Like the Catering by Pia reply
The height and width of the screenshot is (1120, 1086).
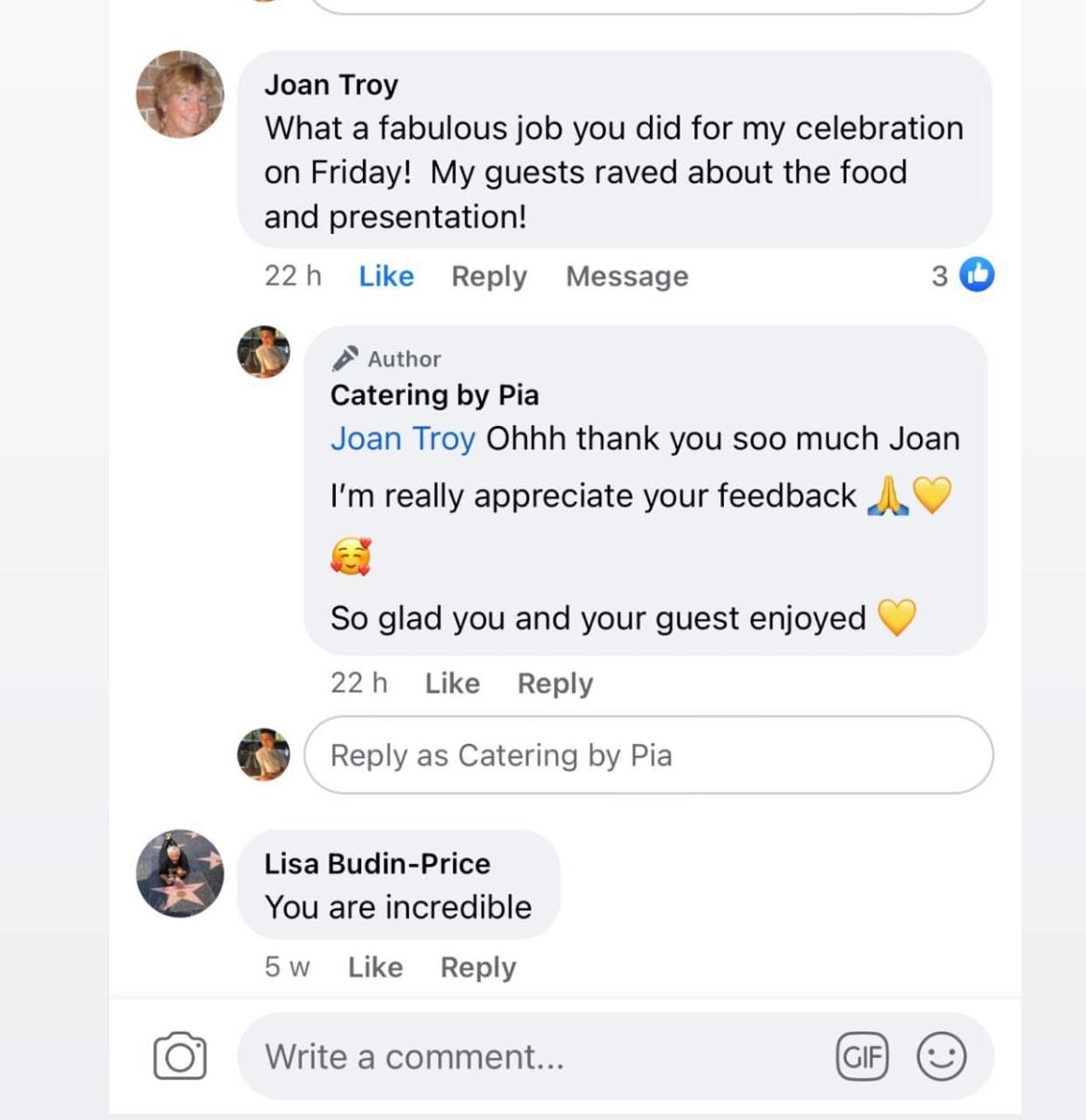[452, 683]
